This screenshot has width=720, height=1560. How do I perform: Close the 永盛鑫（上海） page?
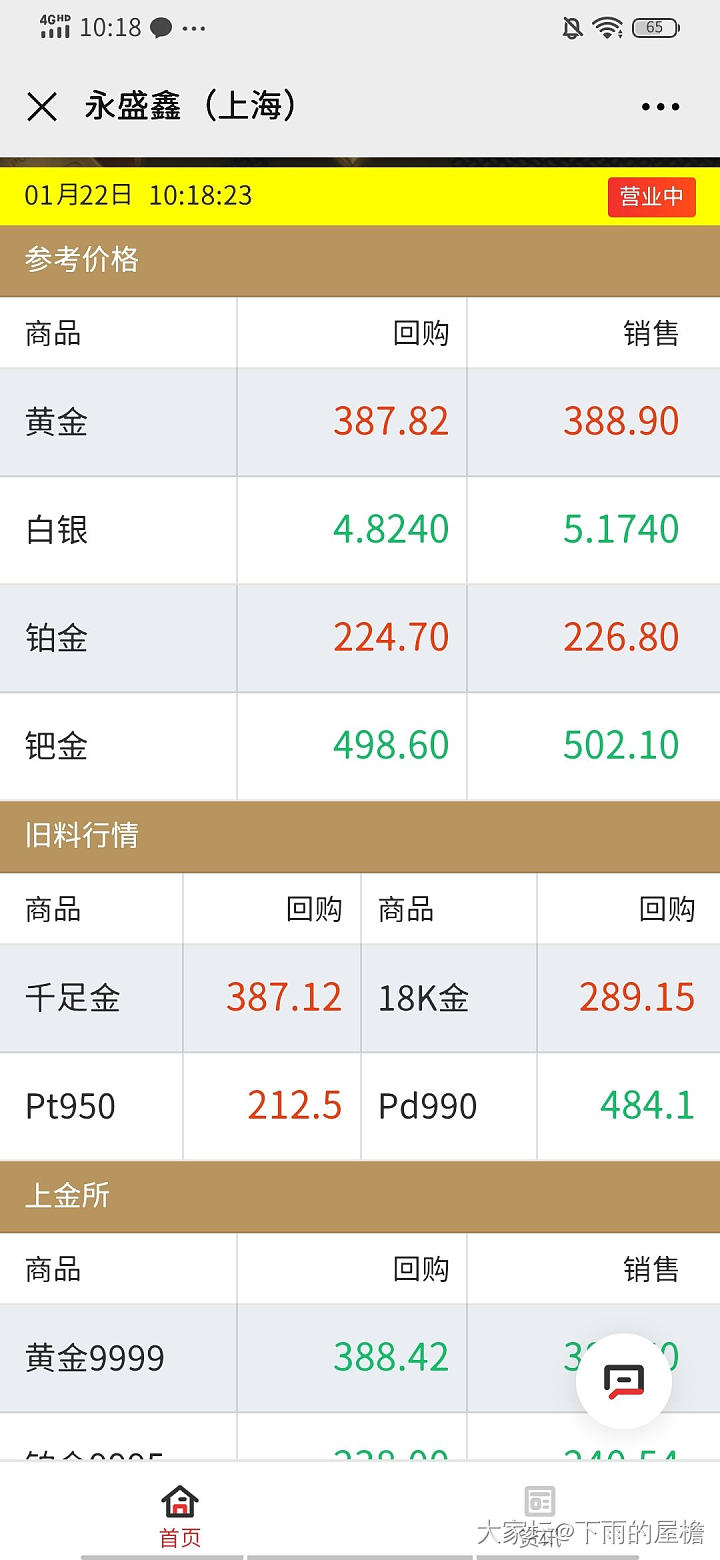coord(42,107)
